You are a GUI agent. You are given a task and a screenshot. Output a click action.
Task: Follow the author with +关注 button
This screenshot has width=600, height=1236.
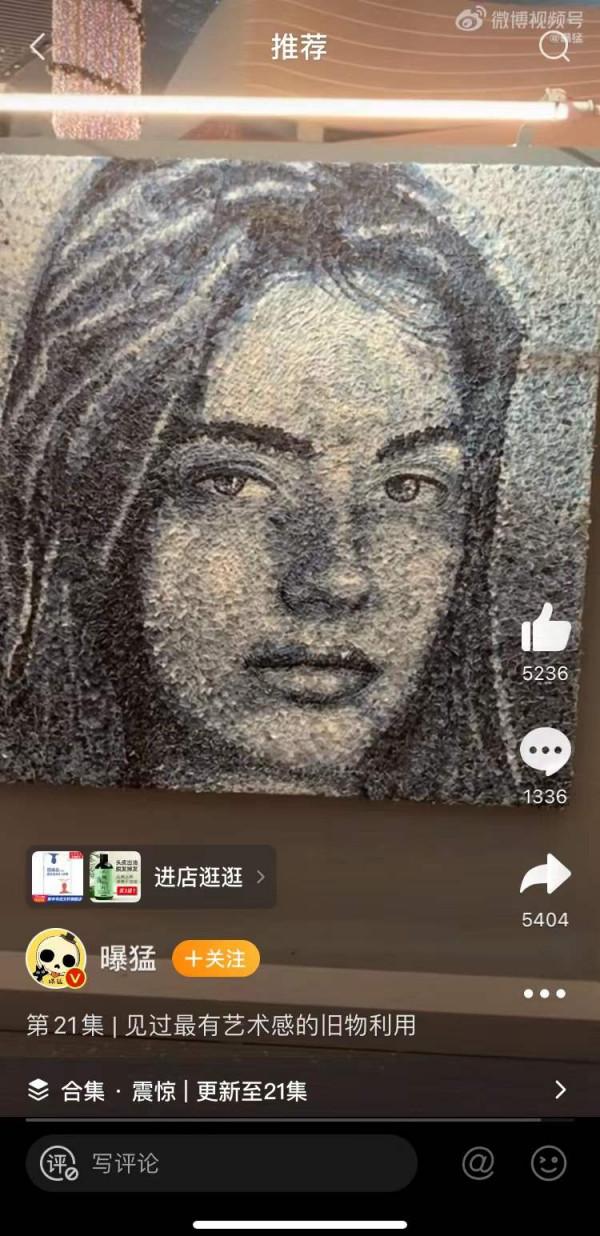point(216,959)
